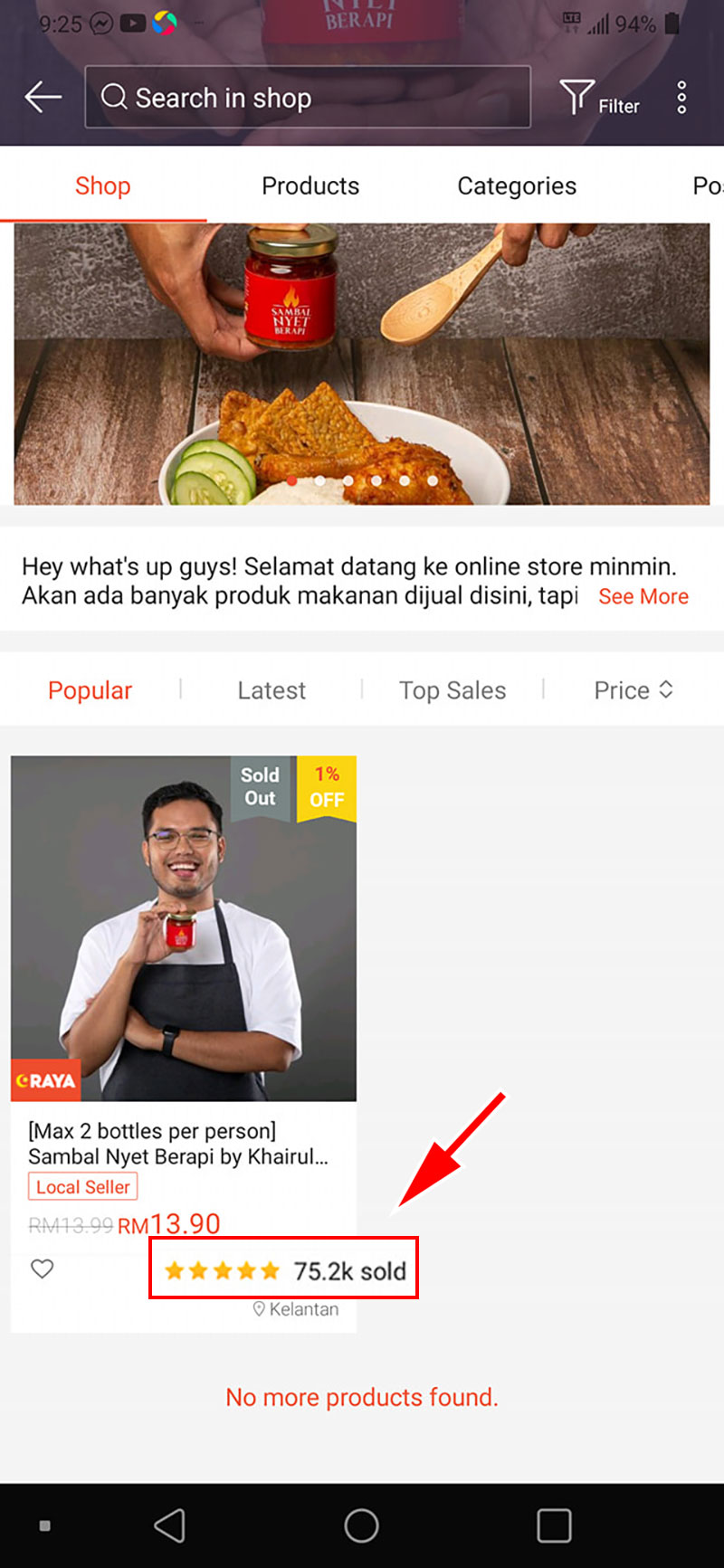
Task: Sort products by Latest
Action: pos(271,690)
